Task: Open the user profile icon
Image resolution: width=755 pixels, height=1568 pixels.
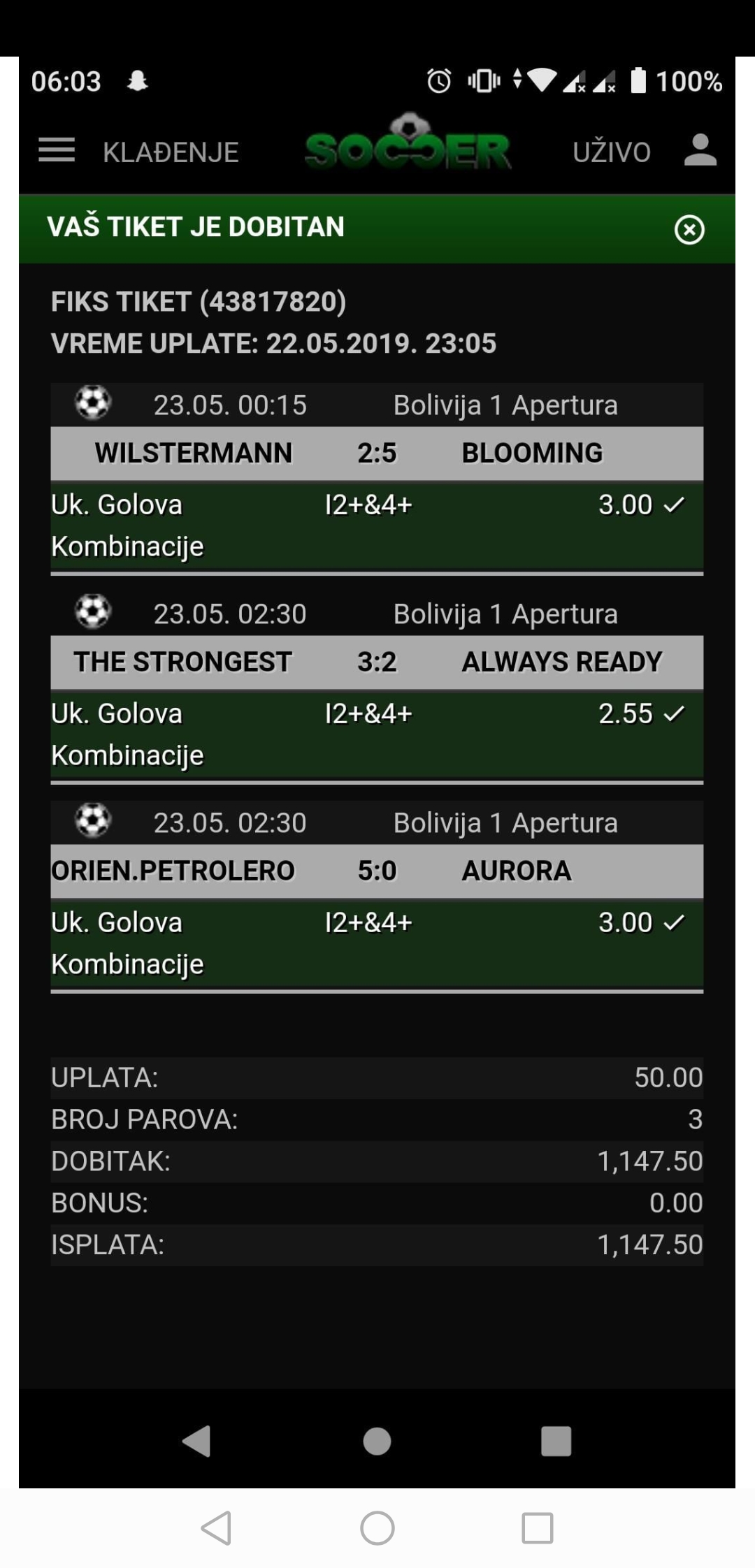Action: (700, 150)
